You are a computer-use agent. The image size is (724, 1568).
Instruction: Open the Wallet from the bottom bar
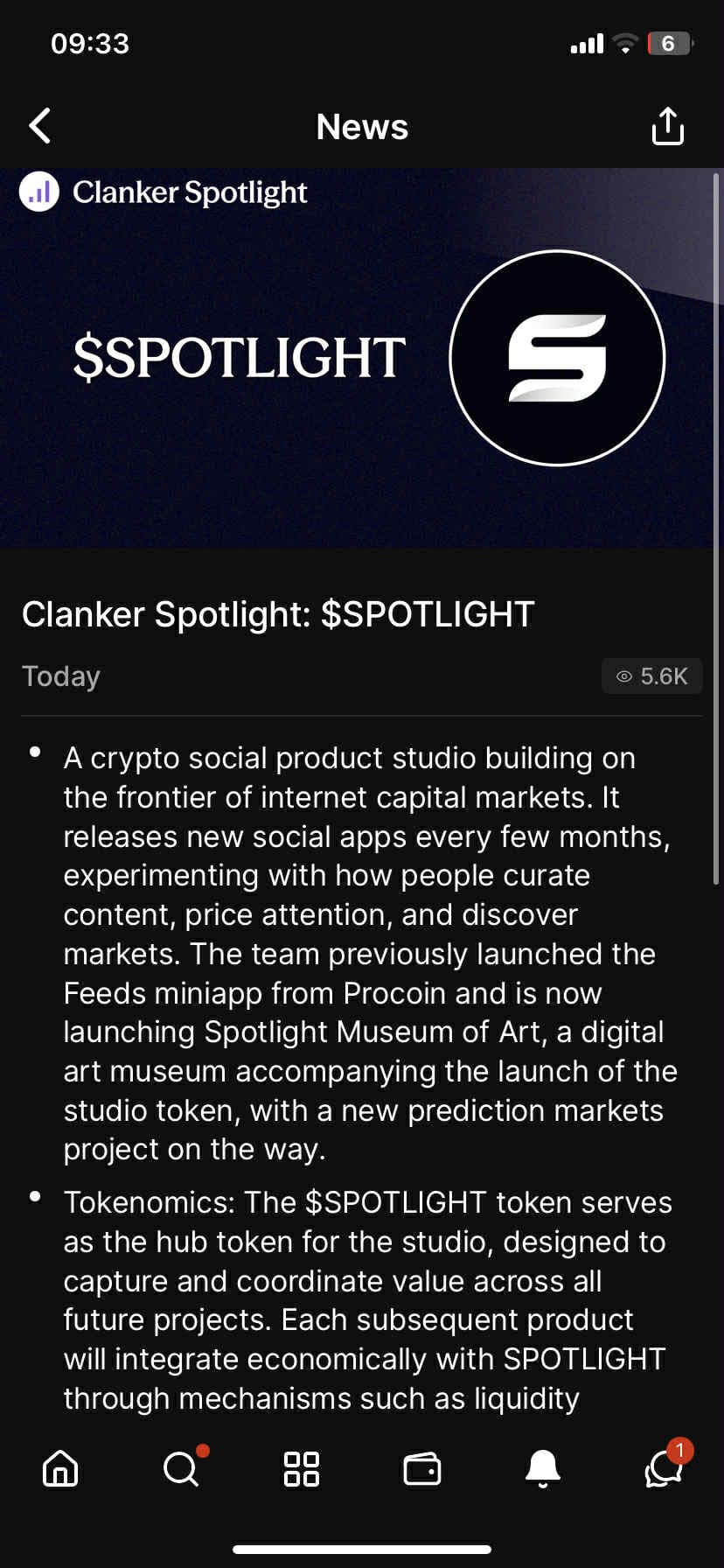(421, 1470)
